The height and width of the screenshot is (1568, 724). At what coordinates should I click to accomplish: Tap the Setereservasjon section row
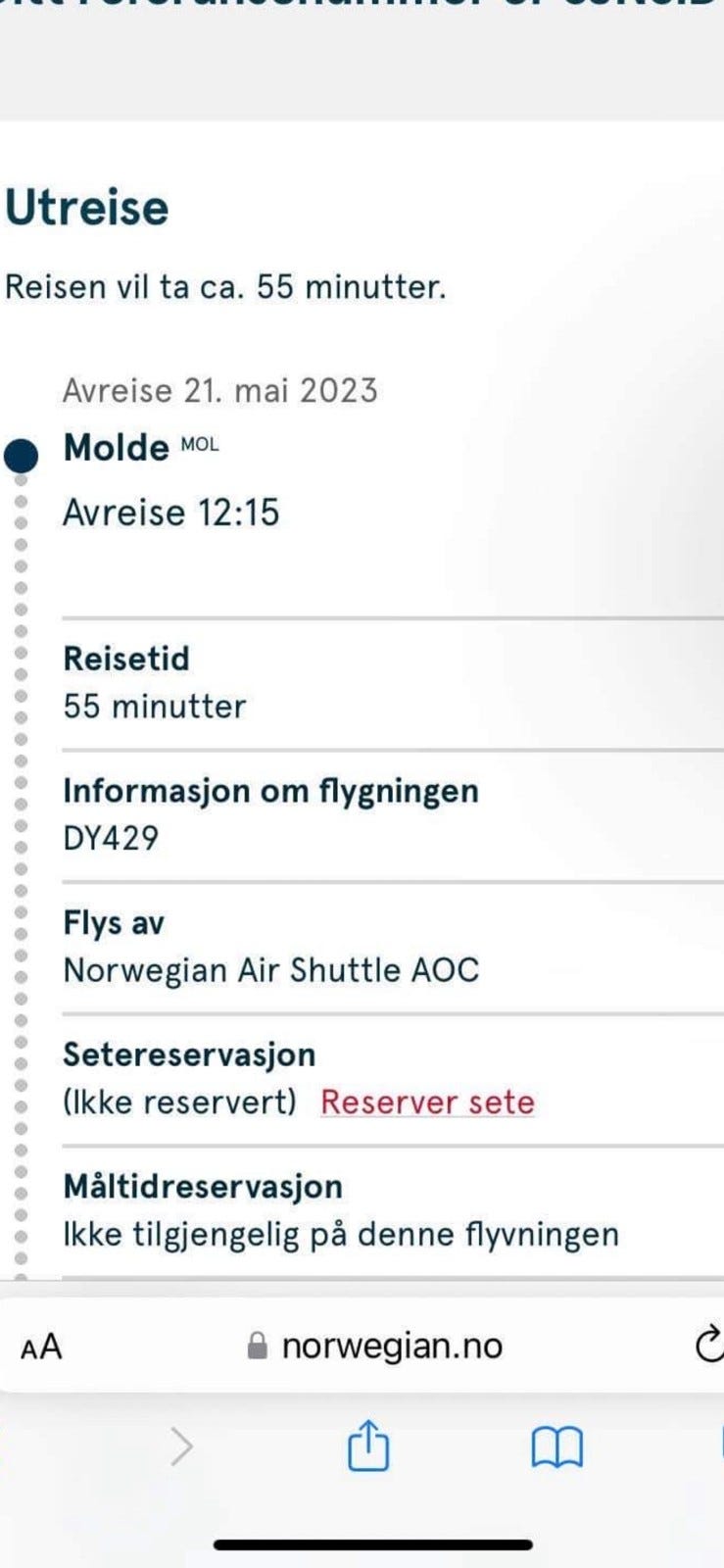pyautogui.click(x=189, y=1053)
